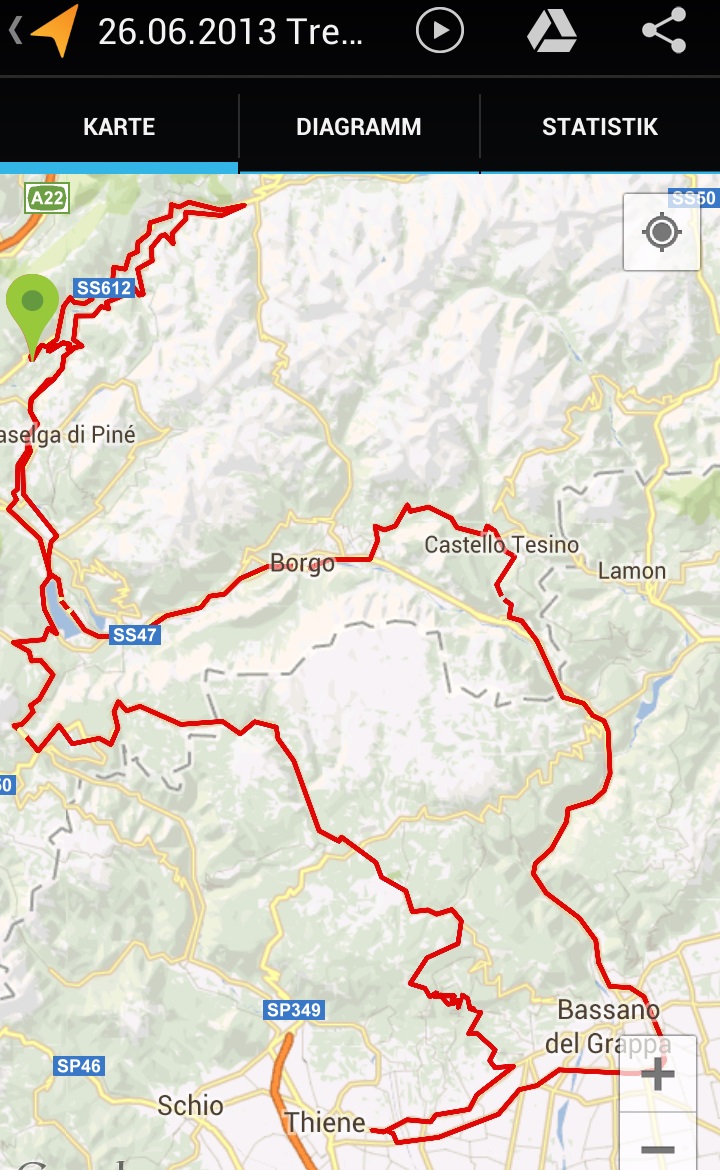Switch to the DIAGRAMM tab
This screenshot has width=720, height=1170.
coord(359,126)
